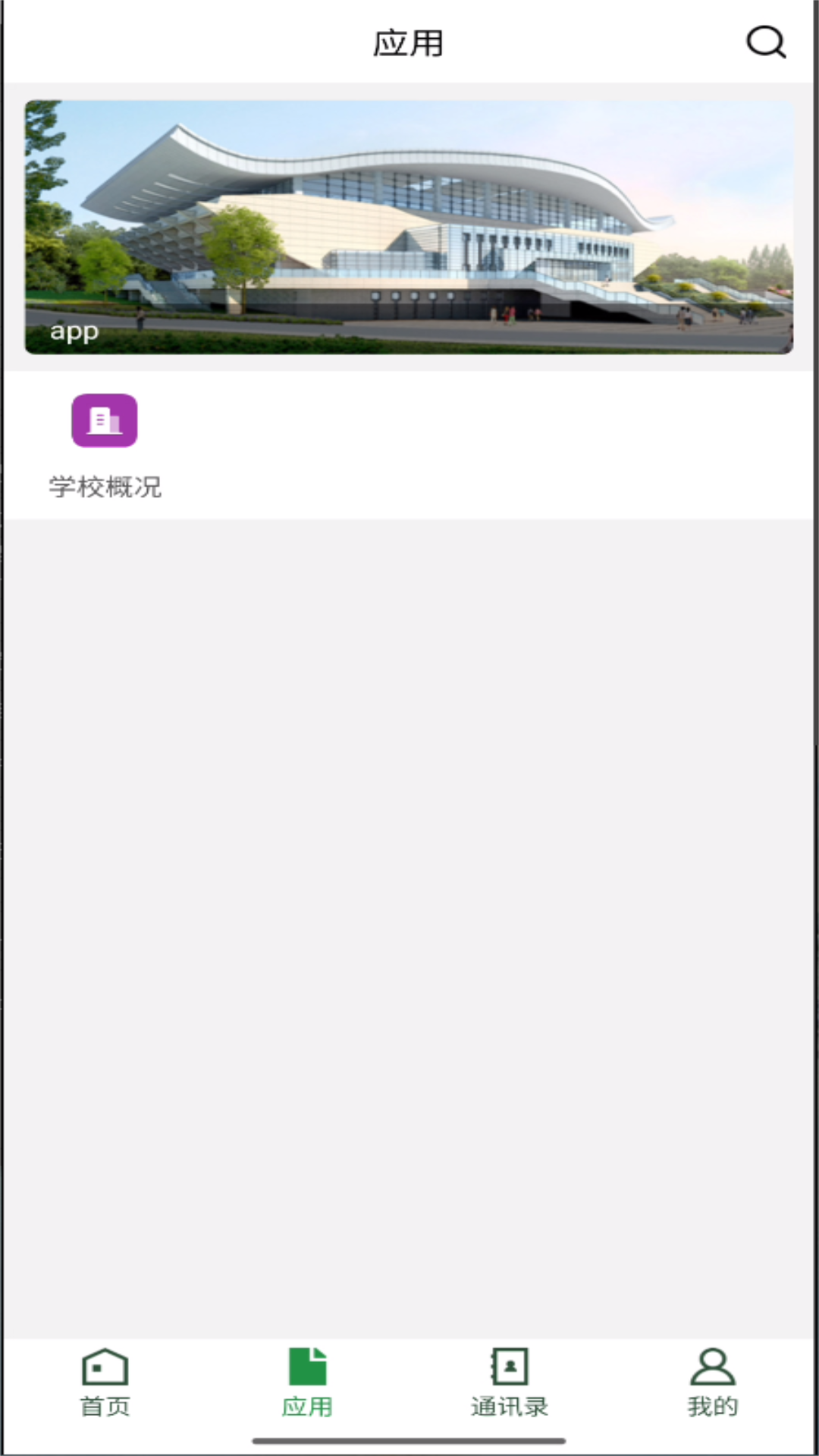
Task: Tap the 应用 title in header
Action: (x=409, y=43)
